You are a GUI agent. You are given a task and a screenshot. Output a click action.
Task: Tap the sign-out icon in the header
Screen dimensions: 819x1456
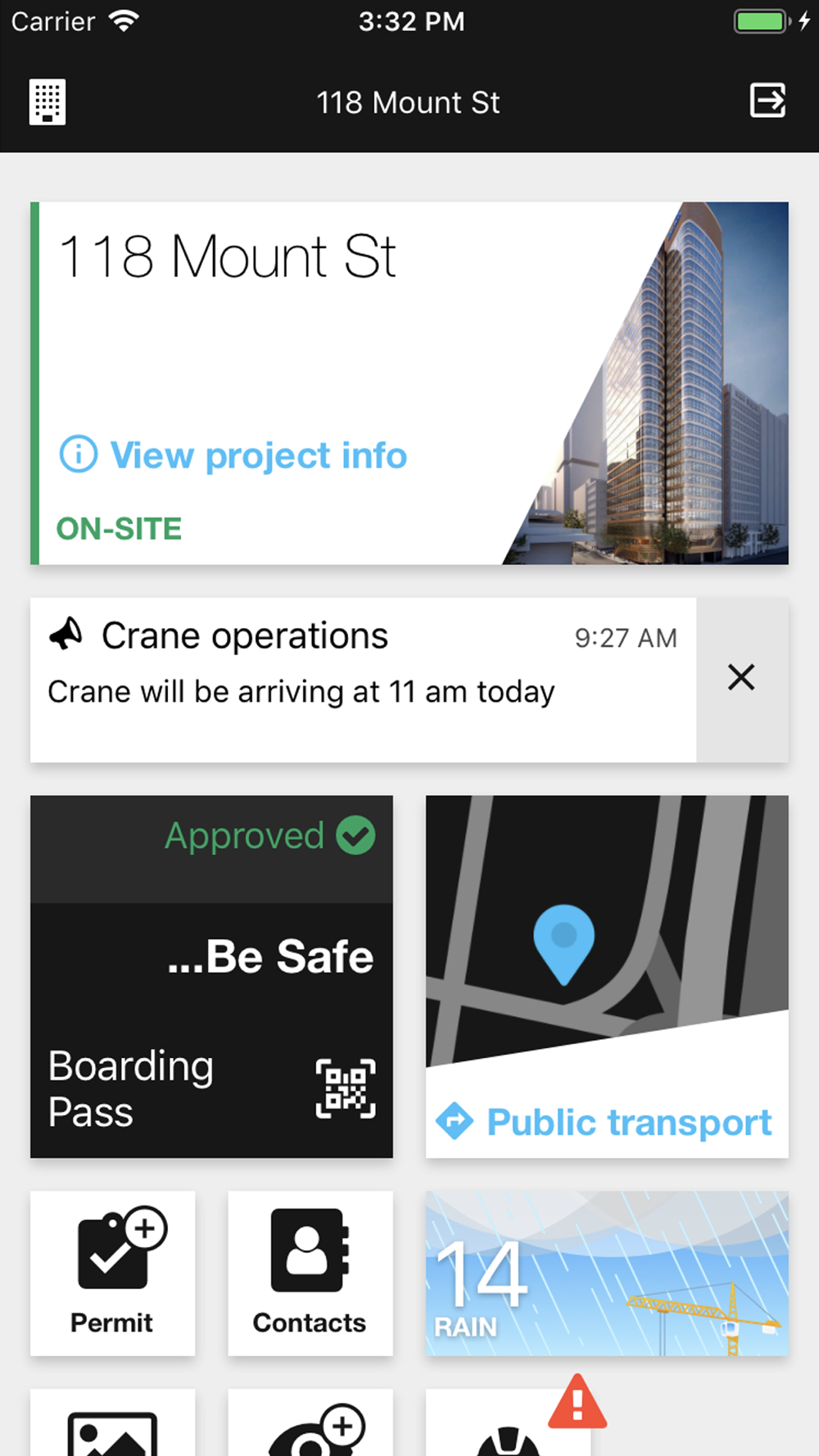click(767, 101)
